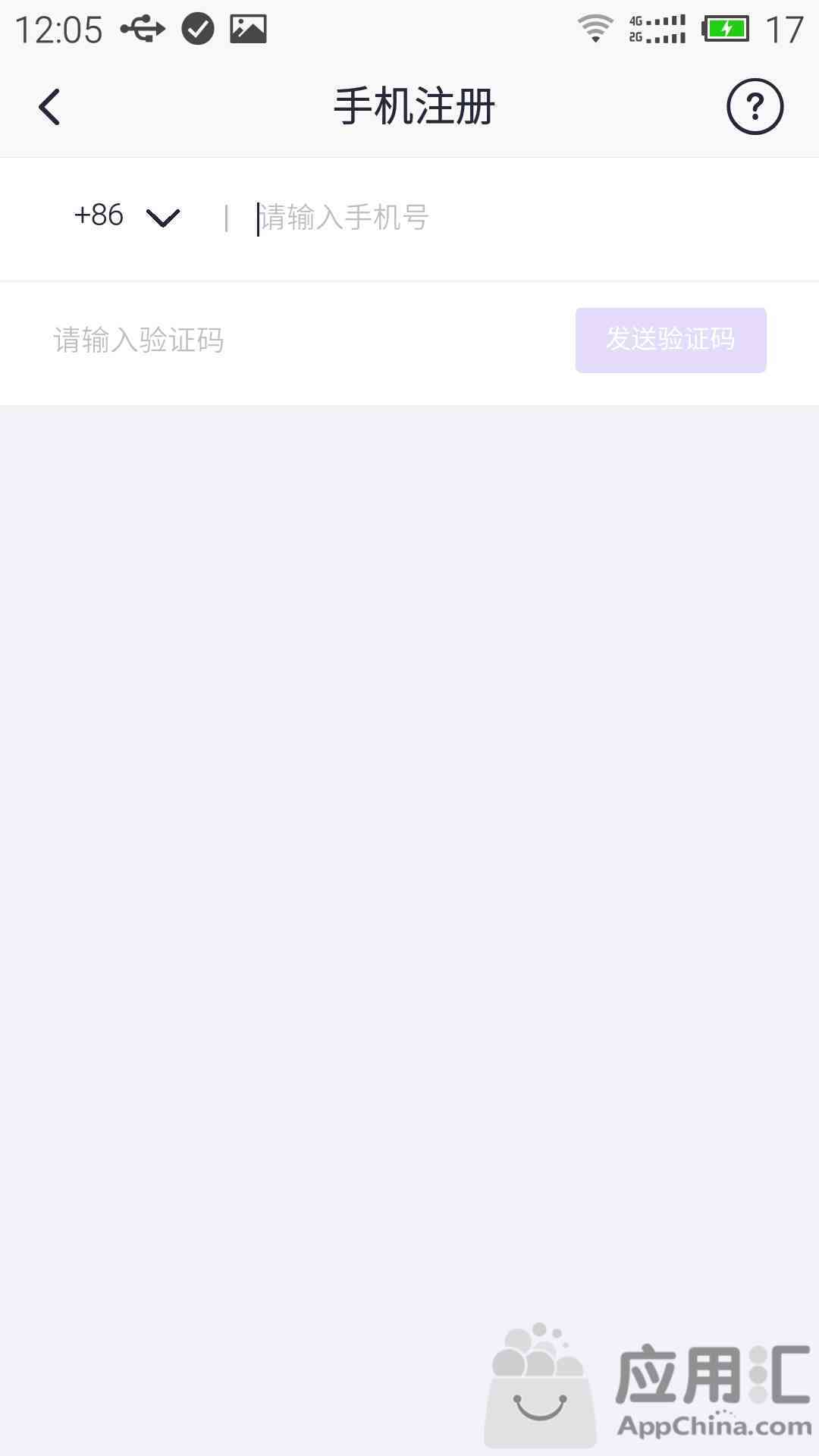Open the help question mark icon
Screen dimensions: 819x1456
click(x=755, y=107)
